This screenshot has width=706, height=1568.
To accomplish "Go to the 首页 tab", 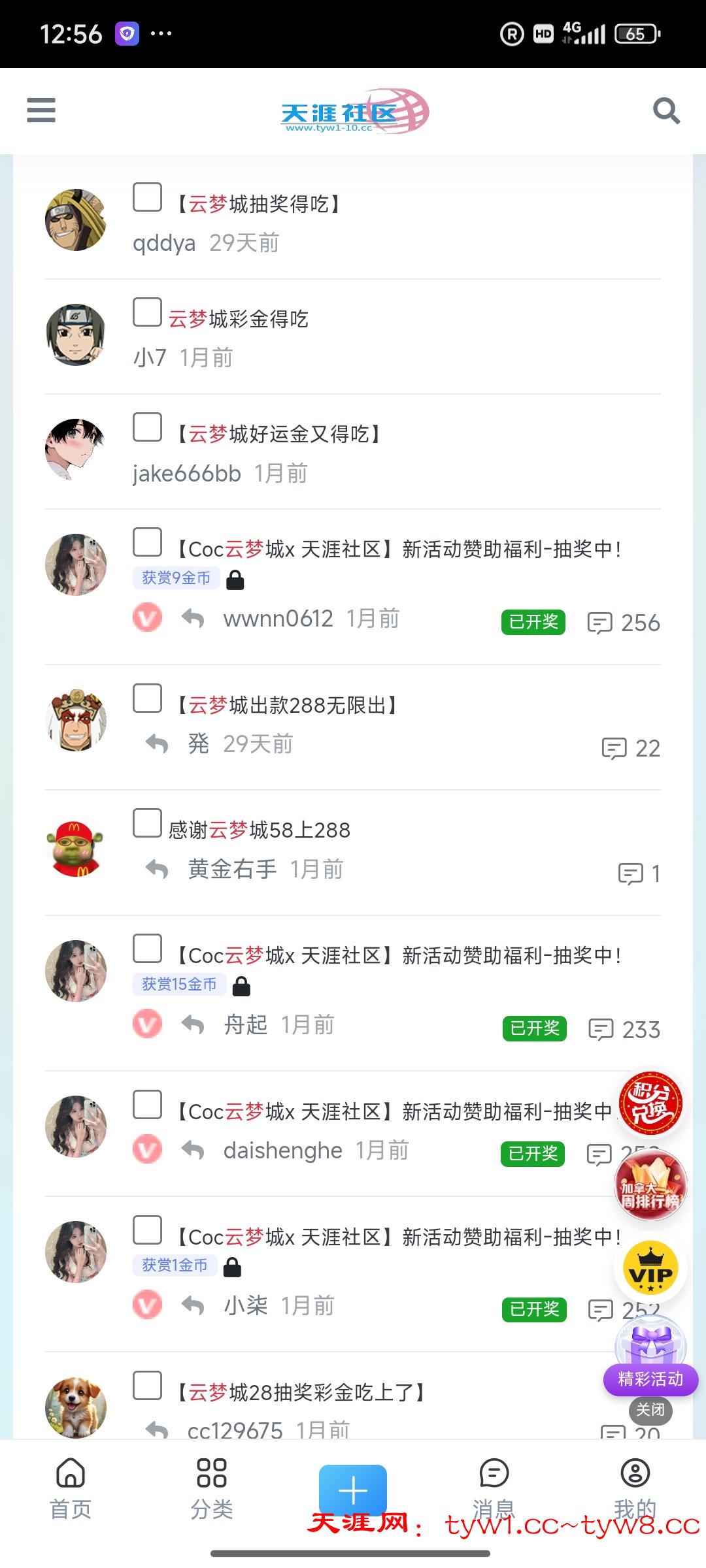I will point(71,1487).
